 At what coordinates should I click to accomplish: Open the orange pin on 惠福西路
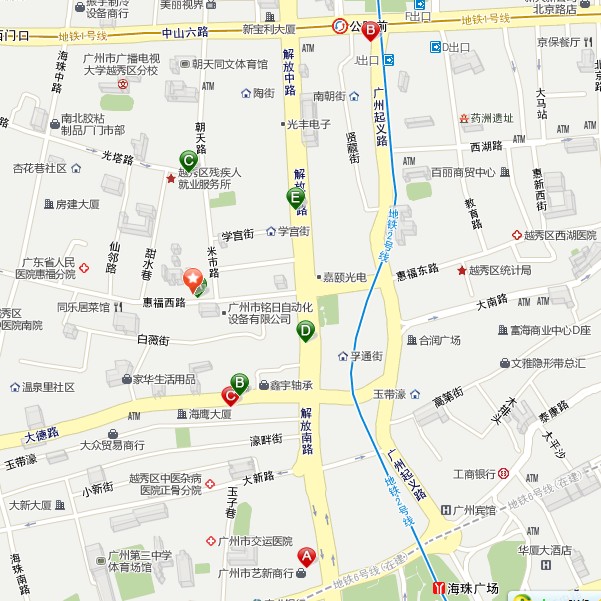tap(193, 279)
